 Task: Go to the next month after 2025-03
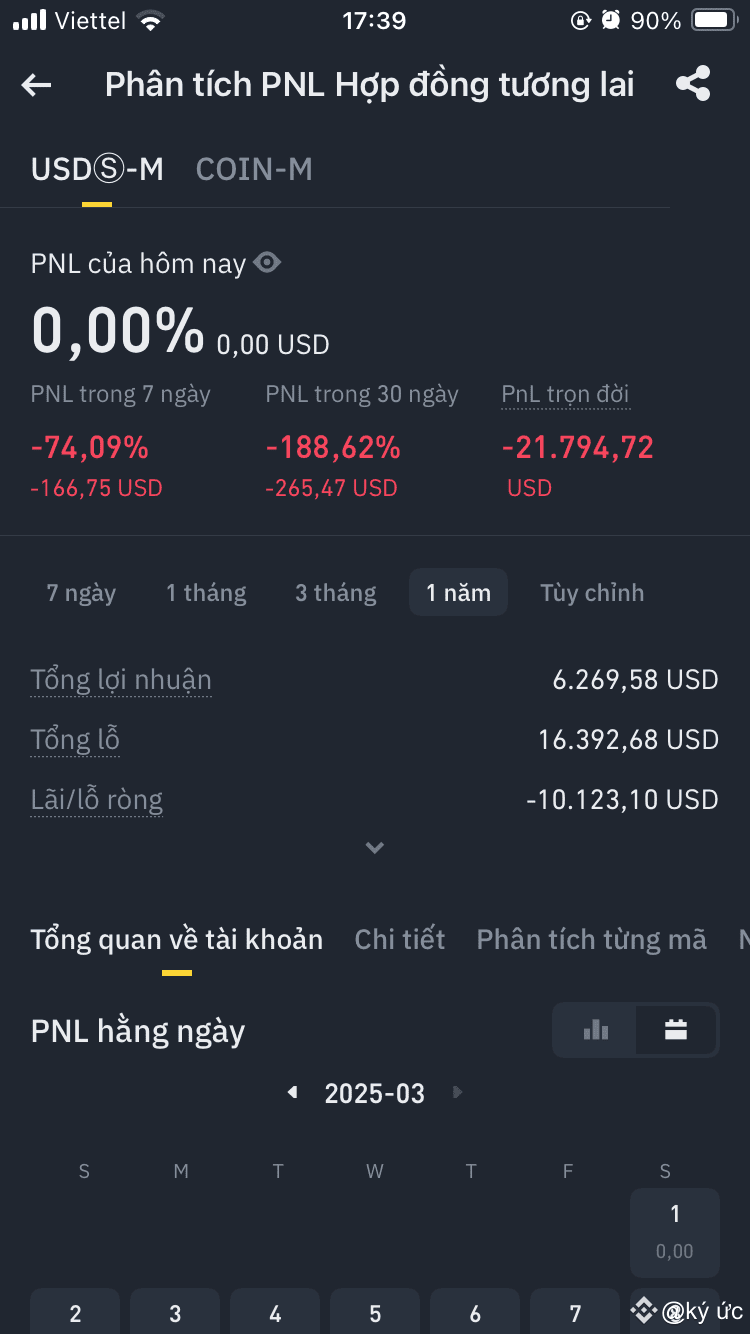[458, 1092]
